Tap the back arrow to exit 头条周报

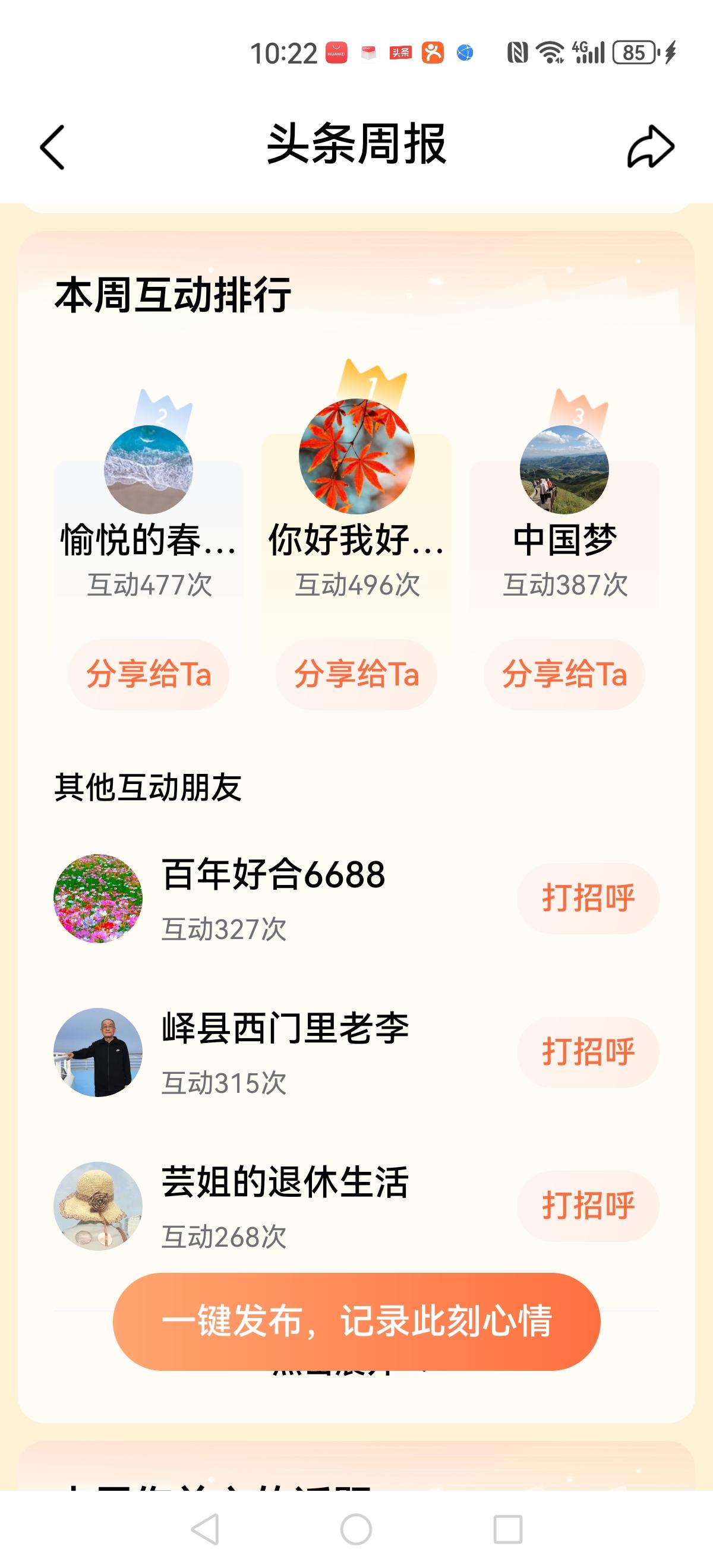click(x=51, y=146)
